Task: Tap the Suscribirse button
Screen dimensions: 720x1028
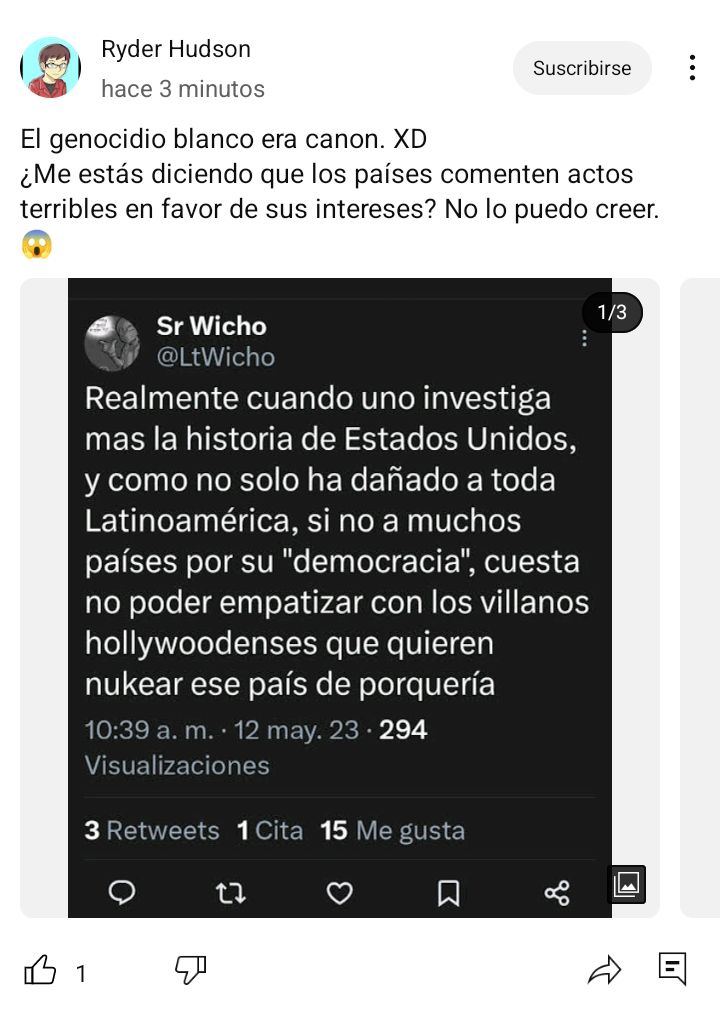Action: point(582,68)
